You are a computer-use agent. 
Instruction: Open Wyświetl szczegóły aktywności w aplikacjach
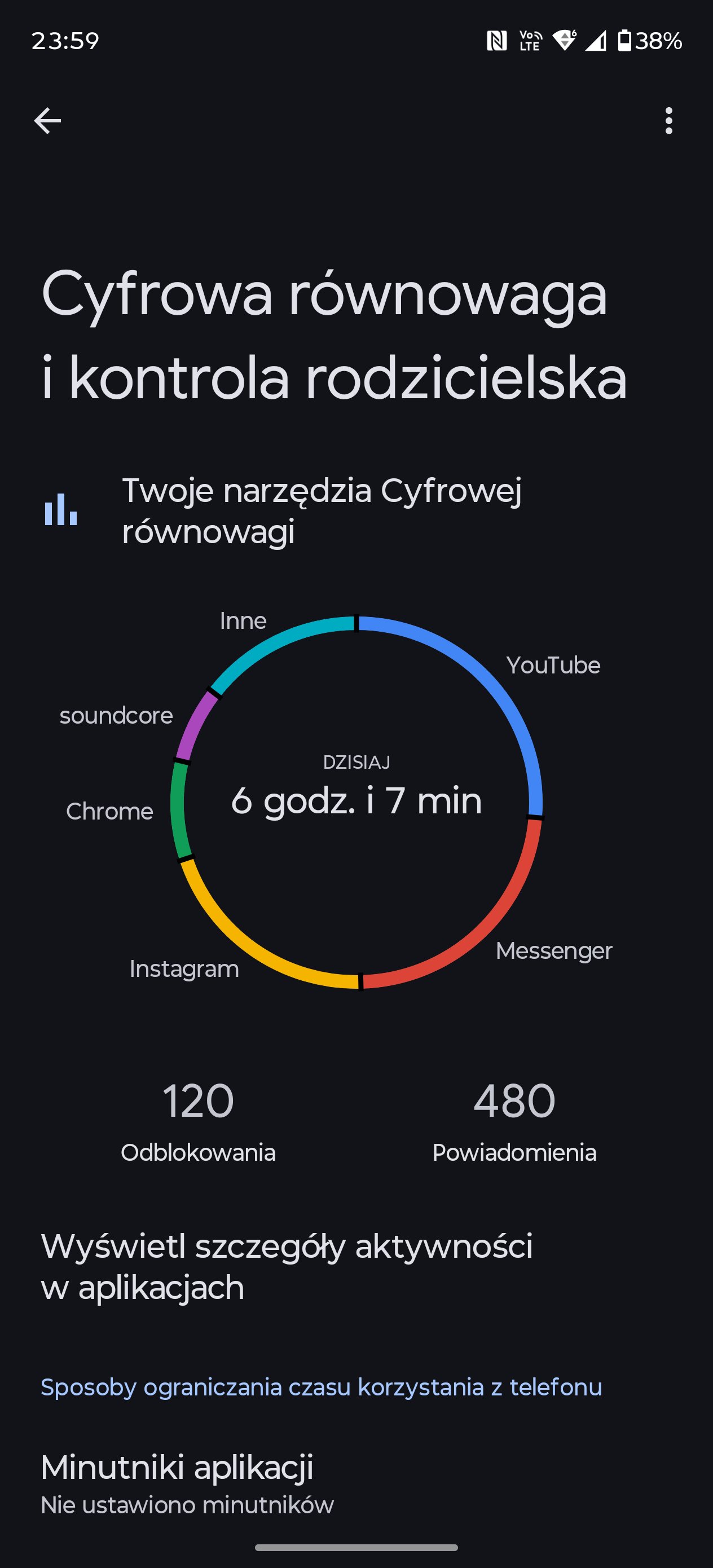[x=286, y=1266]
